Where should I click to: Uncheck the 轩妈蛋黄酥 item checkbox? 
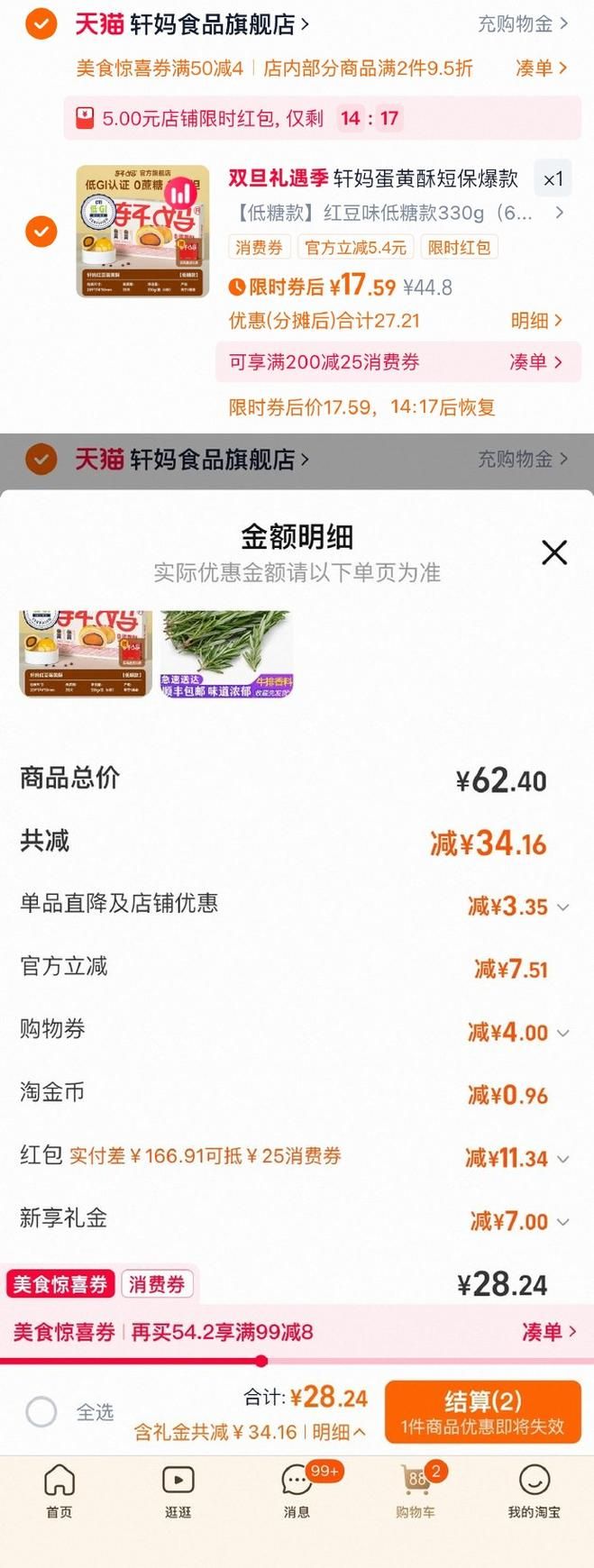point(41,231)
